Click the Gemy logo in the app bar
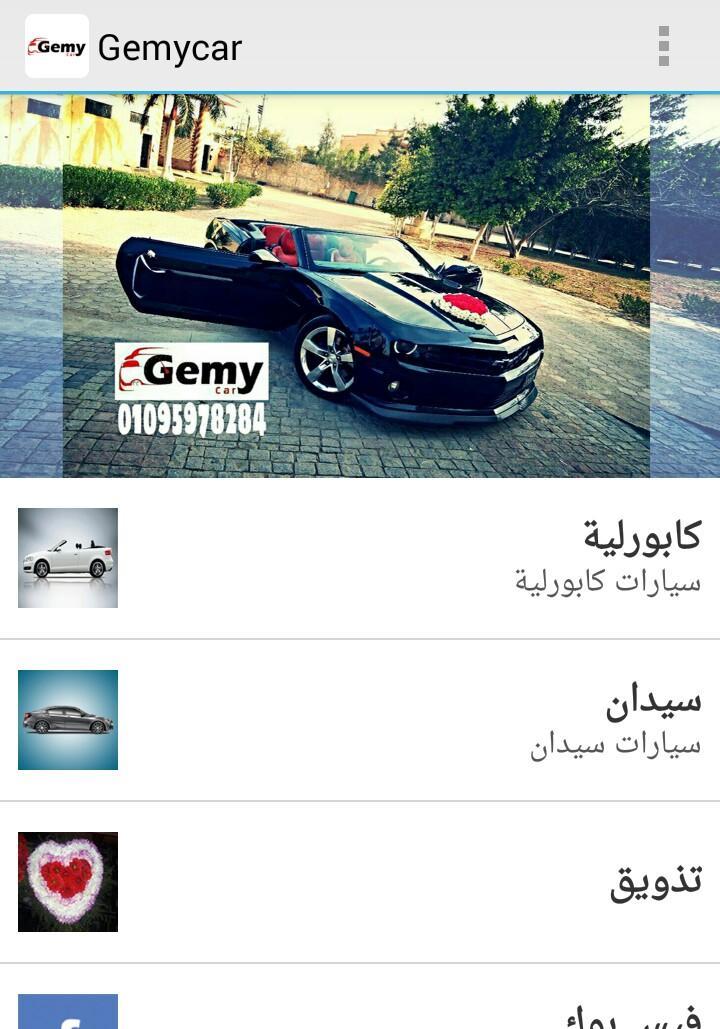 point(55,44)
